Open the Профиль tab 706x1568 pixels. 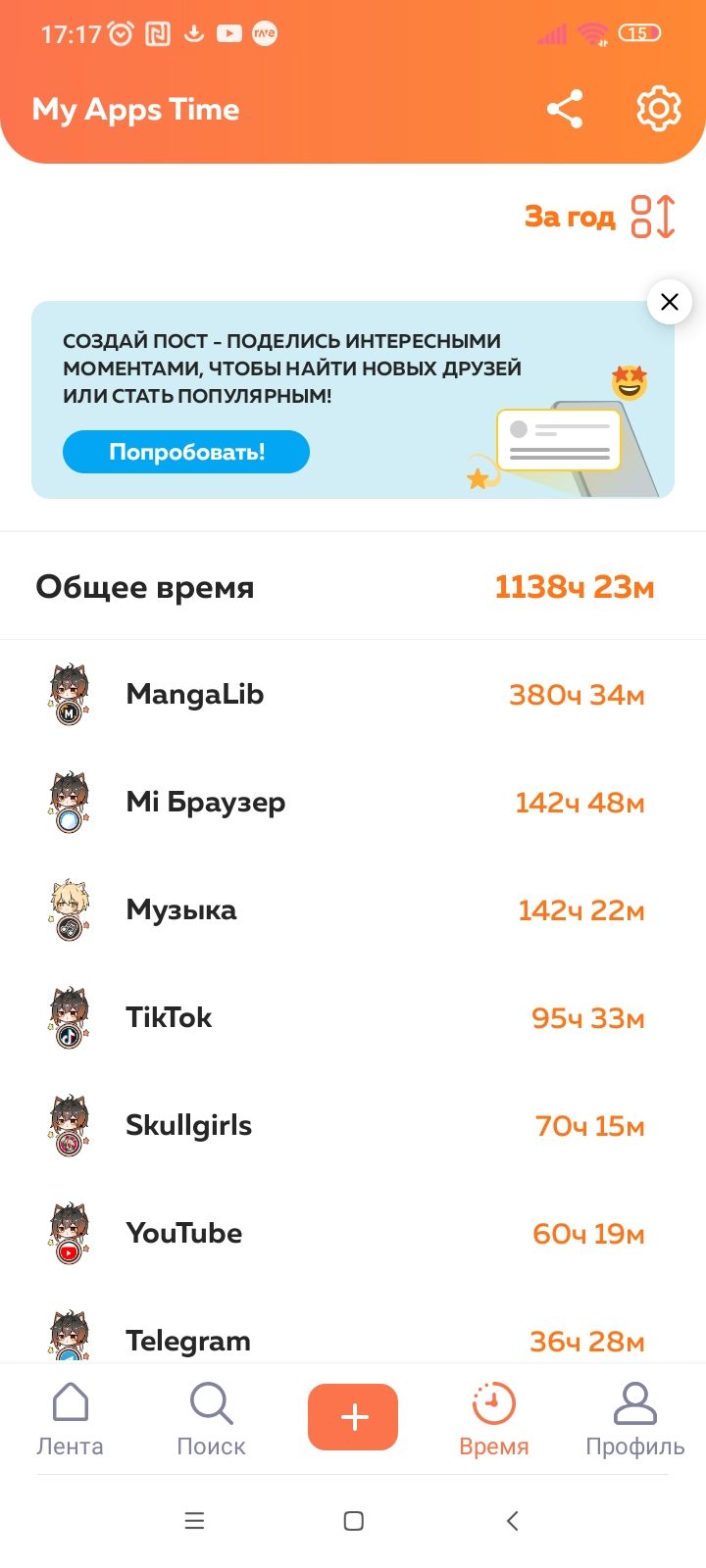coord(634,1419)
